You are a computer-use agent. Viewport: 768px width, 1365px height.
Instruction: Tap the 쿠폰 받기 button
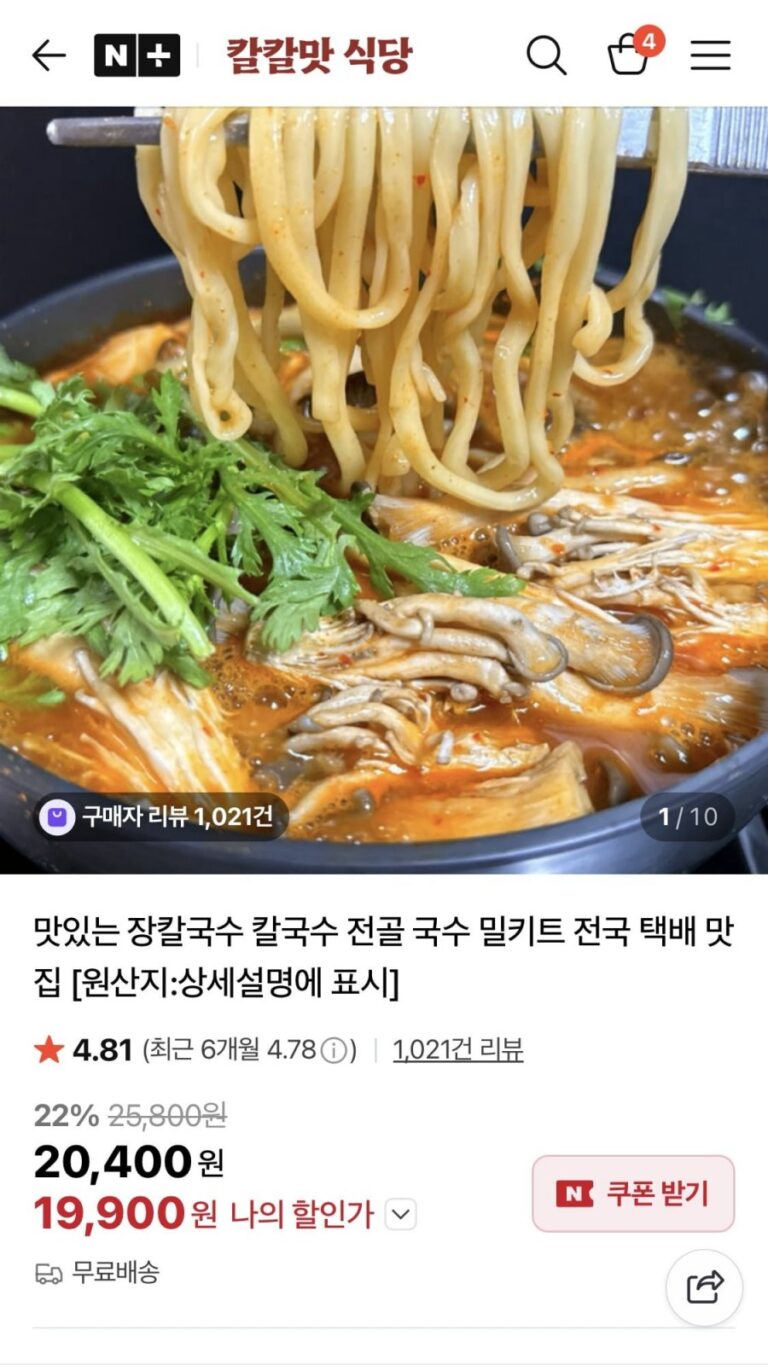pyautogui.click(x=633, y=1194)
